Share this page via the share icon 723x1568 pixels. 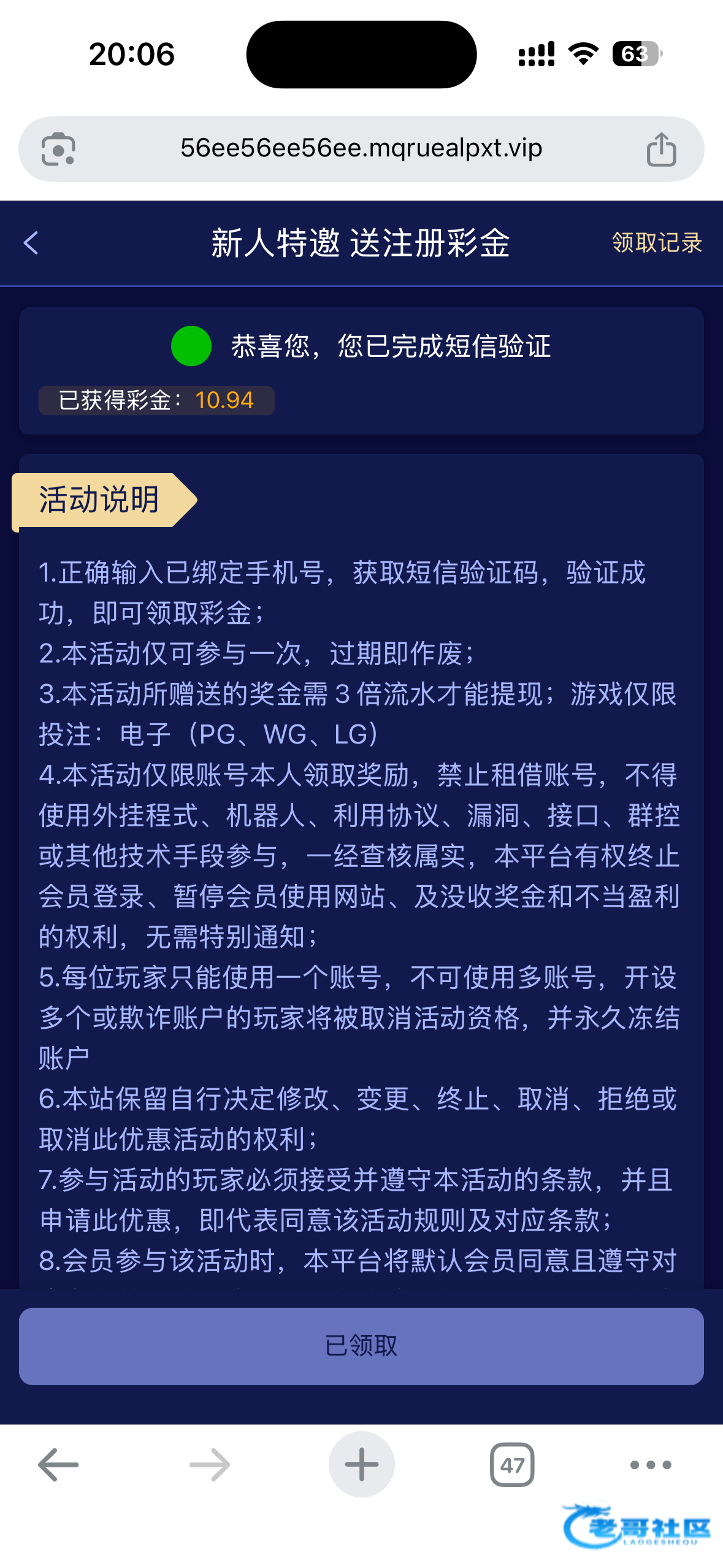tap(661, 149)
